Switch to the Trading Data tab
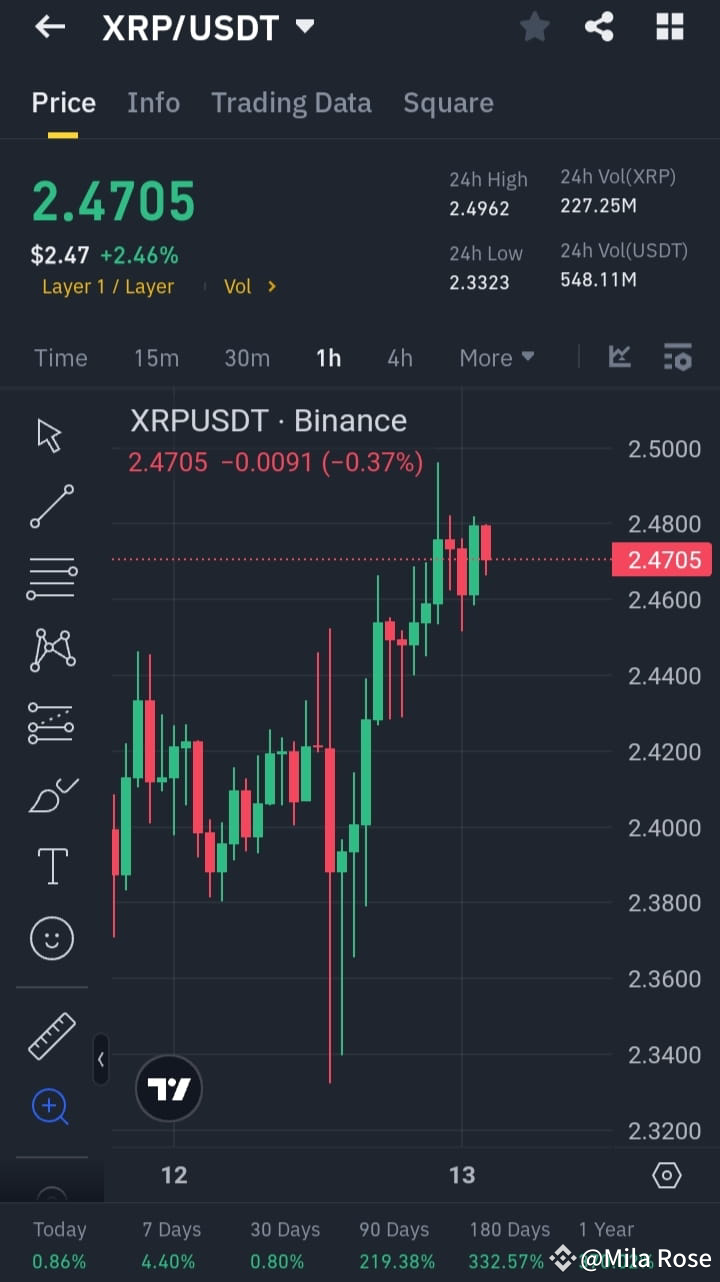Image resolution: width=720 pixels, height=1282 pixels. pos(291,102)
